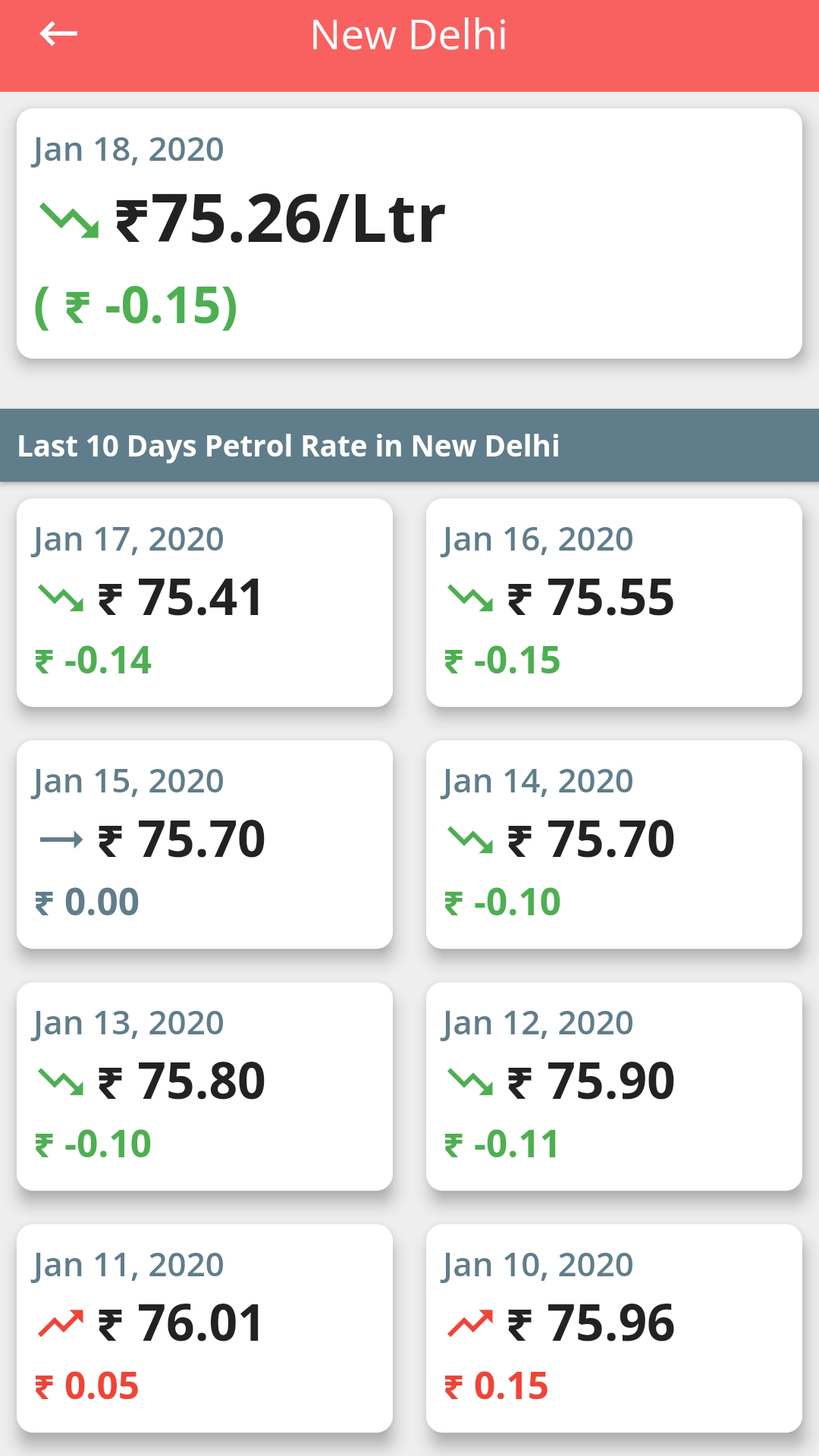
Task: Click the ₹ 0.15 red change value on Jan 10
Action: coord(497,1385)
